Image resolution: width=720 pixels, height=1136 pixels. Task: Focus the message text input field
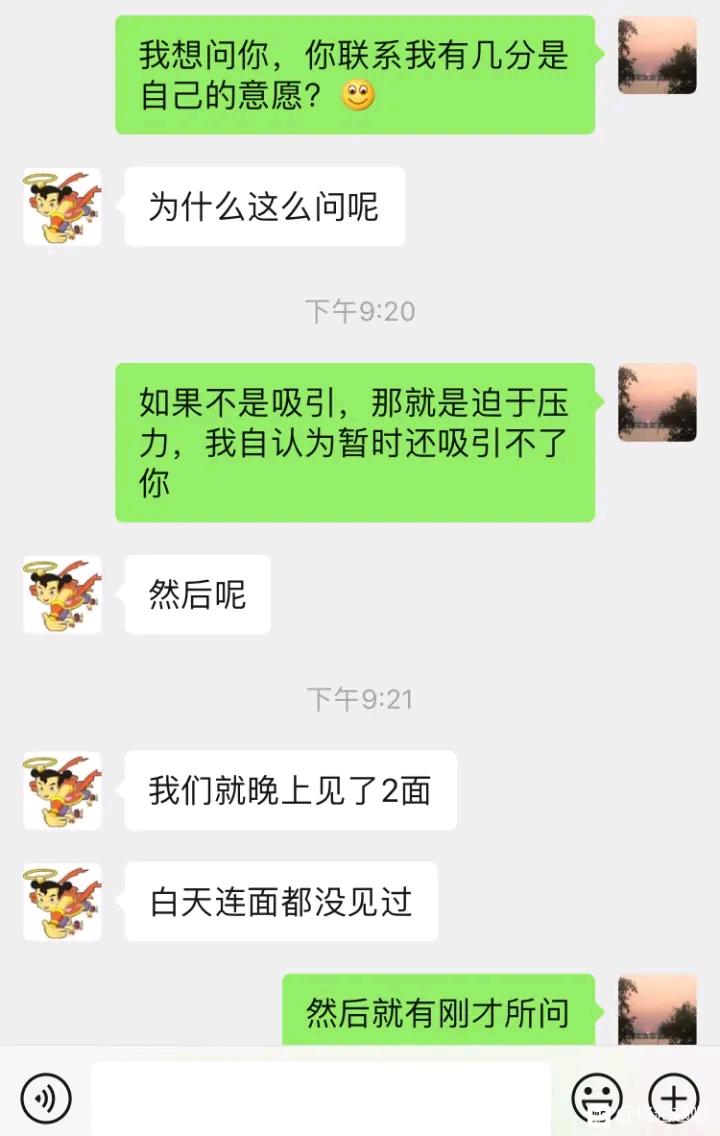pyautogui.click(x=320, y=1098)
